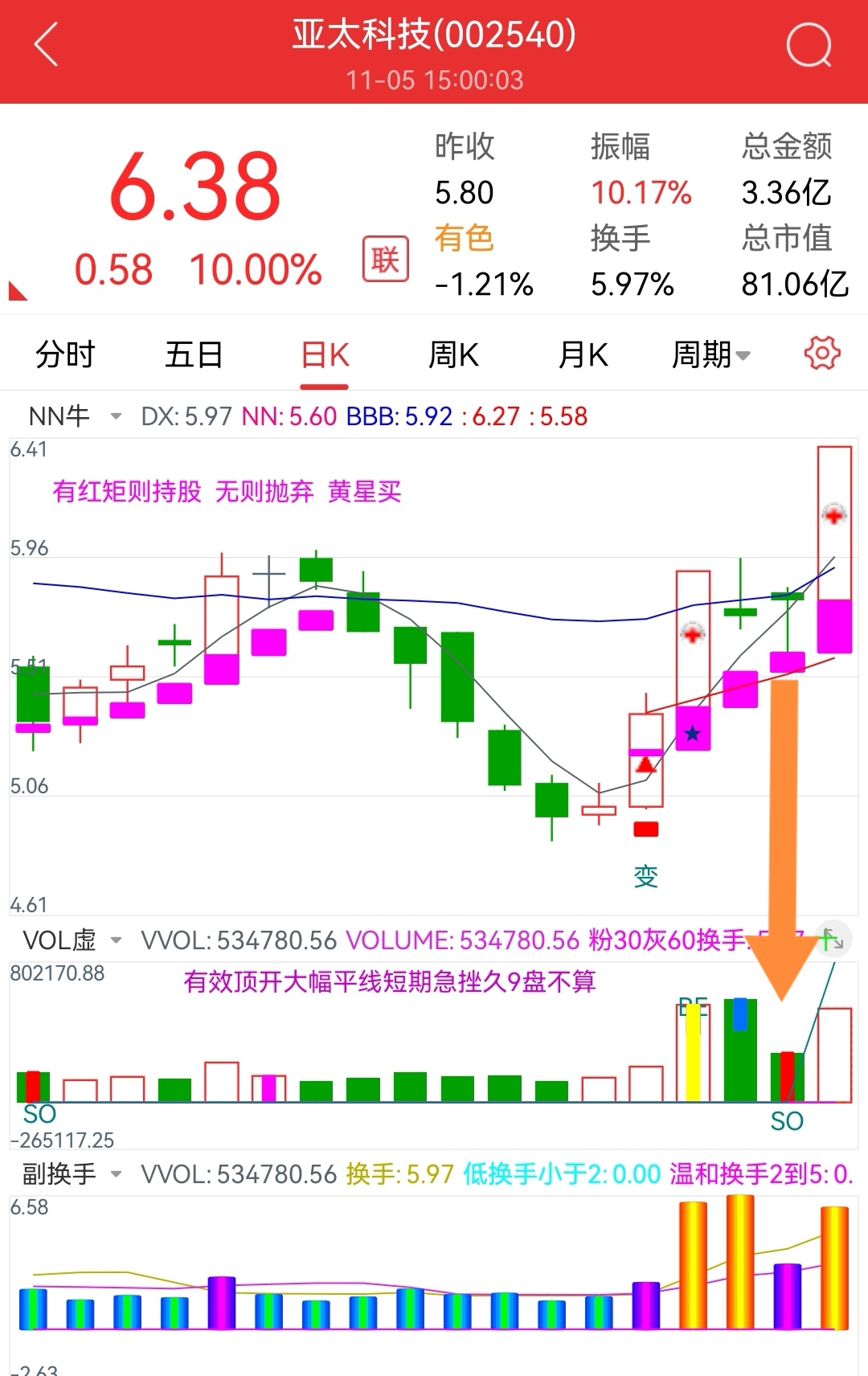Open the 有色 sector link
This screenshot has width=868, height=1376.
464,239
